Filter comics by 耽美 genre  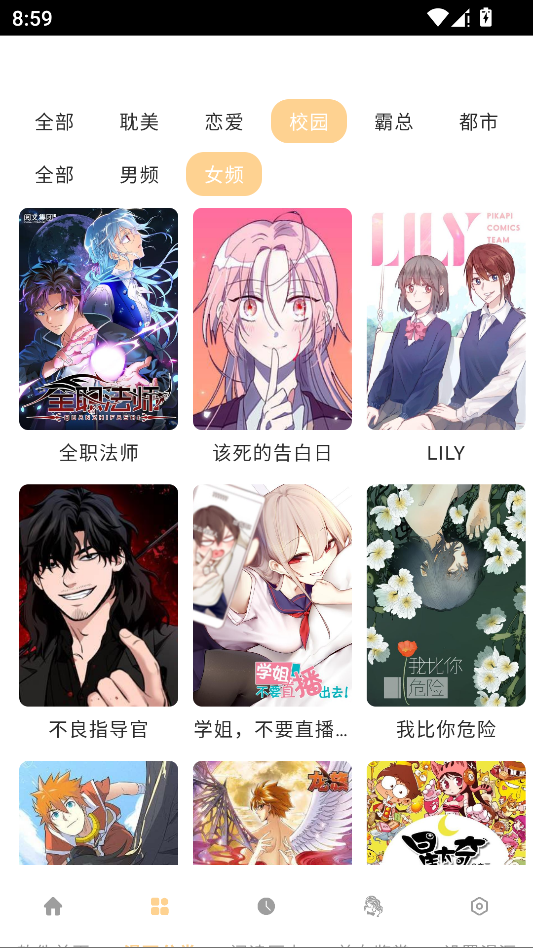pyautogui.click(x=139, y=122)
